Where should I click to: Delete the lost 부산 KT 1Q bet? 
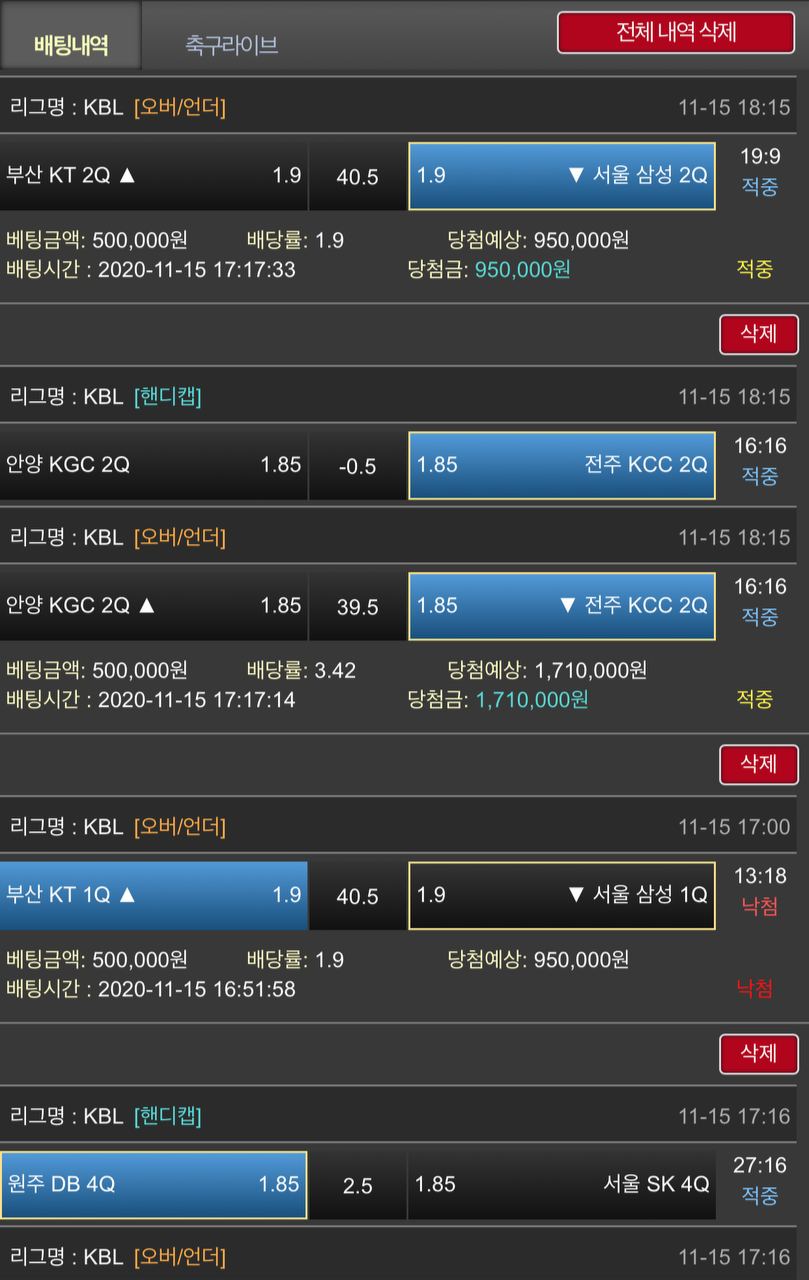(x=758, y=1053)
